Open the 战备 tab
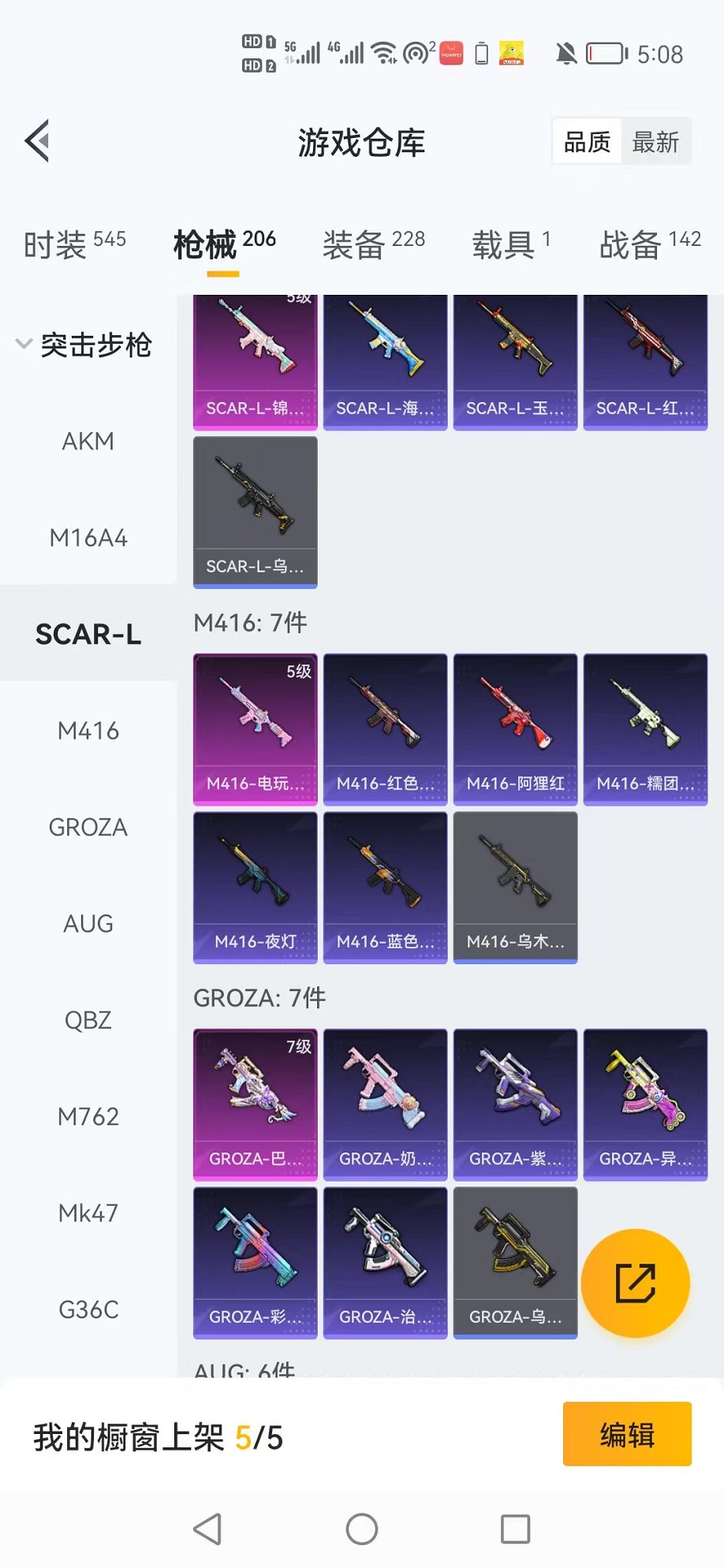The image size is (724, 1568). tap(649, 244)
